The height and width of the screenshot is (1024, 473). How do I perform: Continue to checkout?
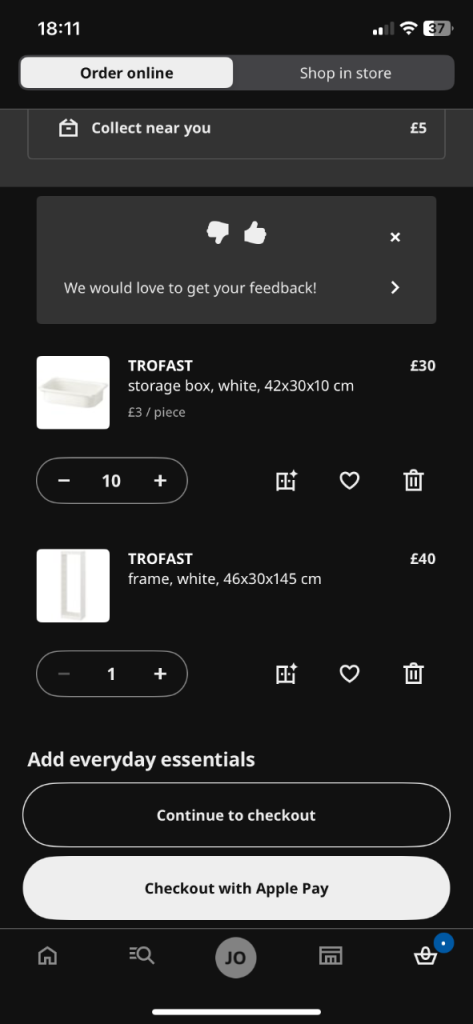click(236, 815)
